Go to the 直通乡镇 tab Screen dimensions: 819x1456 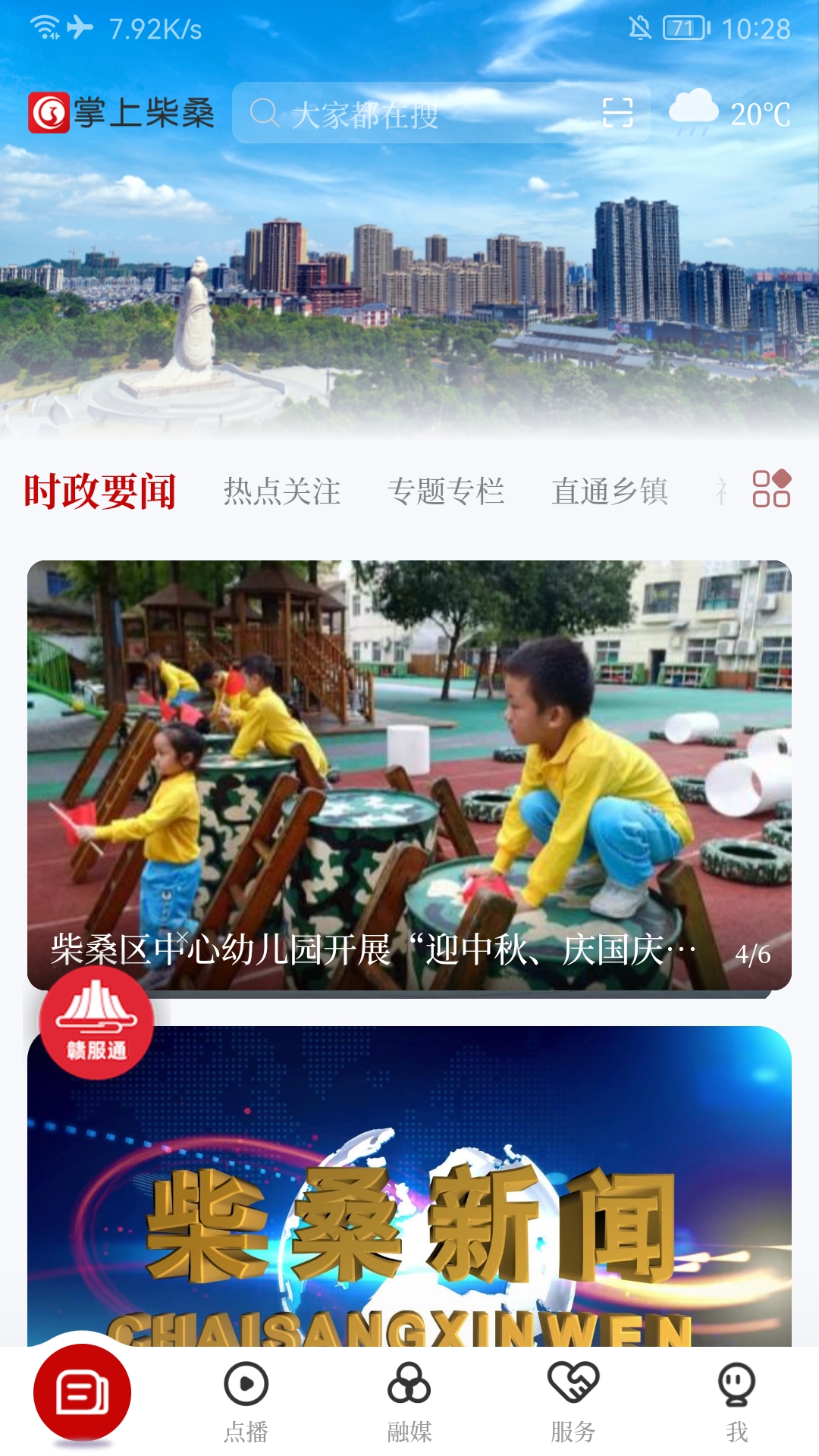tap(610, 491)
